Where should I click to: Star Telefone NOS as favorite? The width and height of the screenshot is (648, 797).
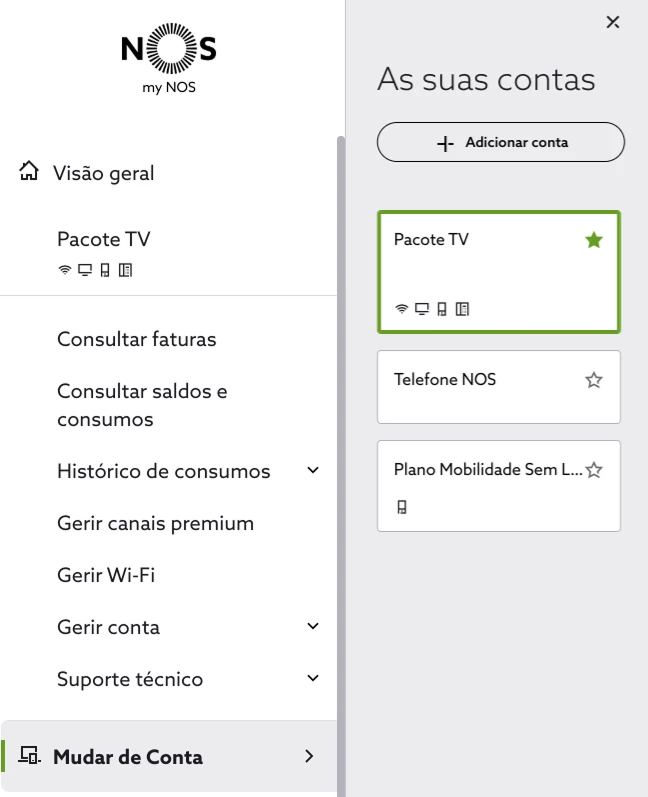click(x=594, y=380)
